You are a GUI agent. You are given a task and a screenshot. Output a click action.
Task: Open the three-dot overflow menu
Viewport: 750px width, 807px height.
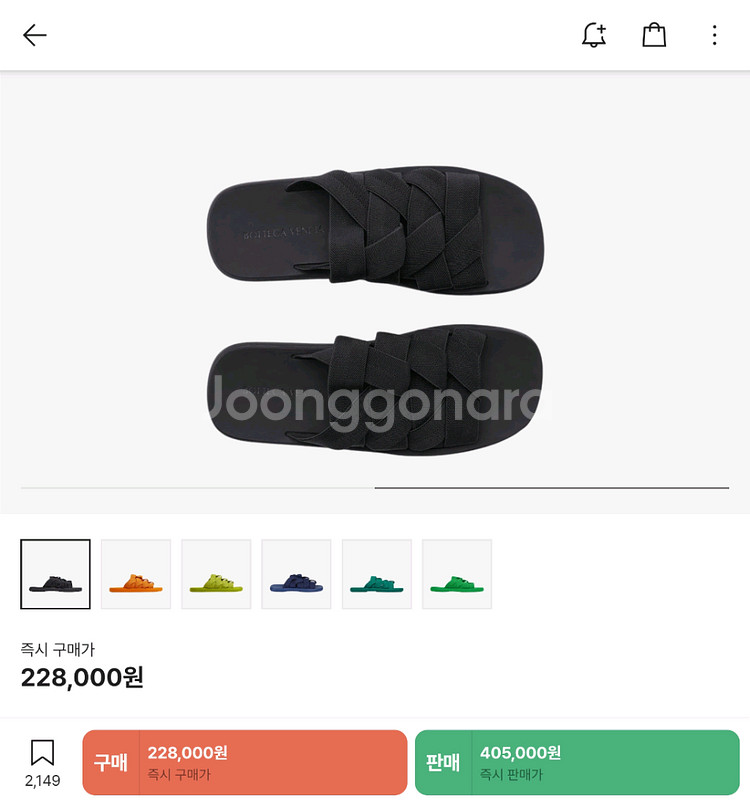pyautogui.click(x=714, y=36)
